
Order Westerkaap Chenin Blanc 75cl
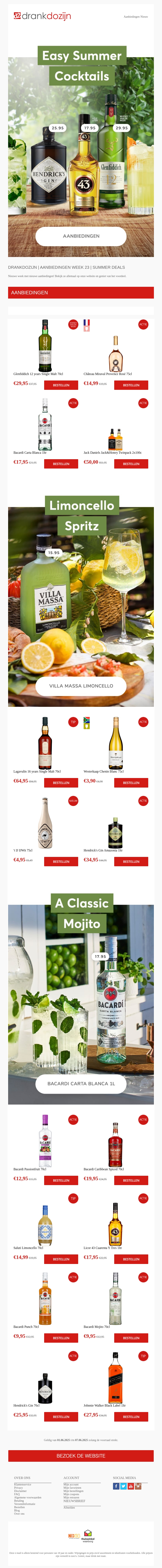coord(131,783)
